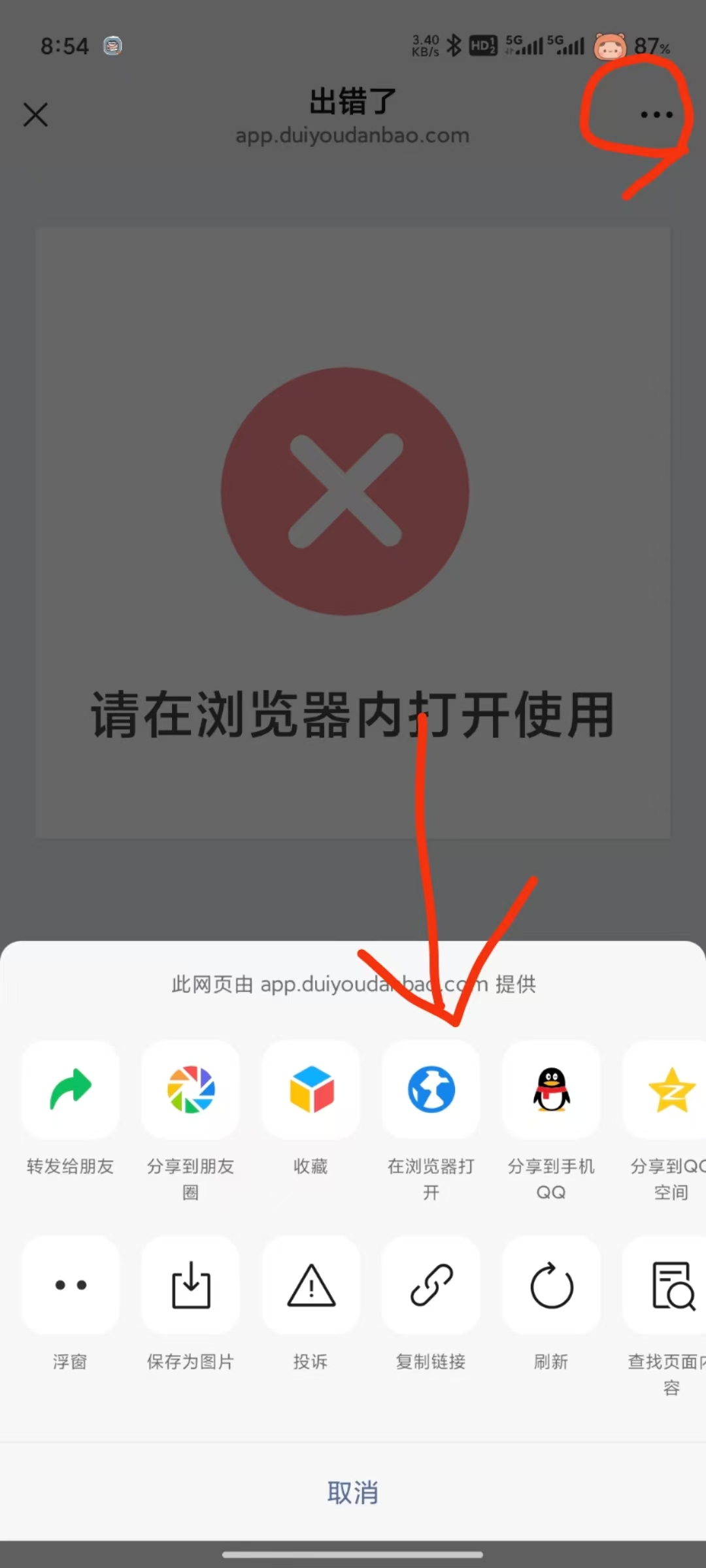Tap 保存为图片 to save as image
Screen dimensions: 706x1568
pos(191,1285)
